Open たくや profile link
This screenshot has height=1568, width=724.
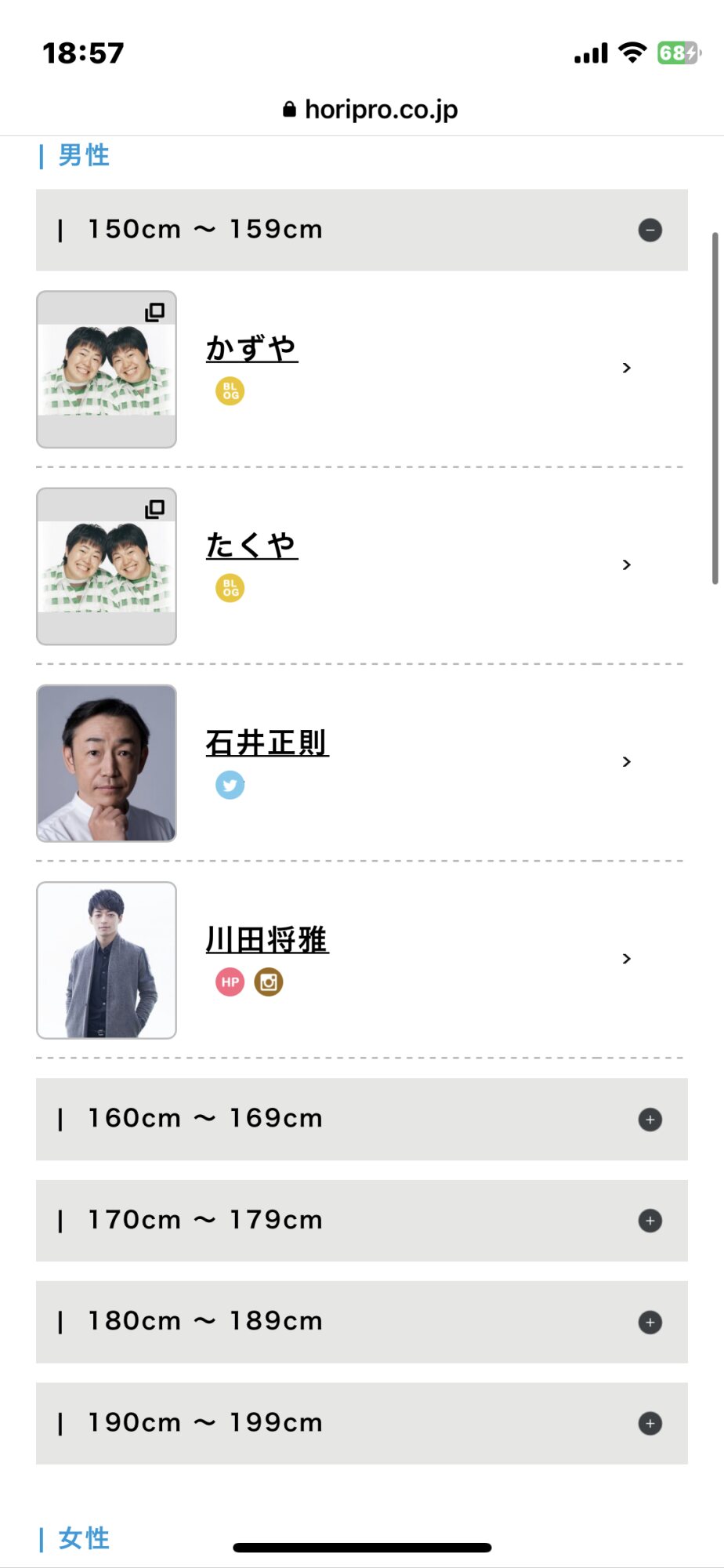pos(252,546)
